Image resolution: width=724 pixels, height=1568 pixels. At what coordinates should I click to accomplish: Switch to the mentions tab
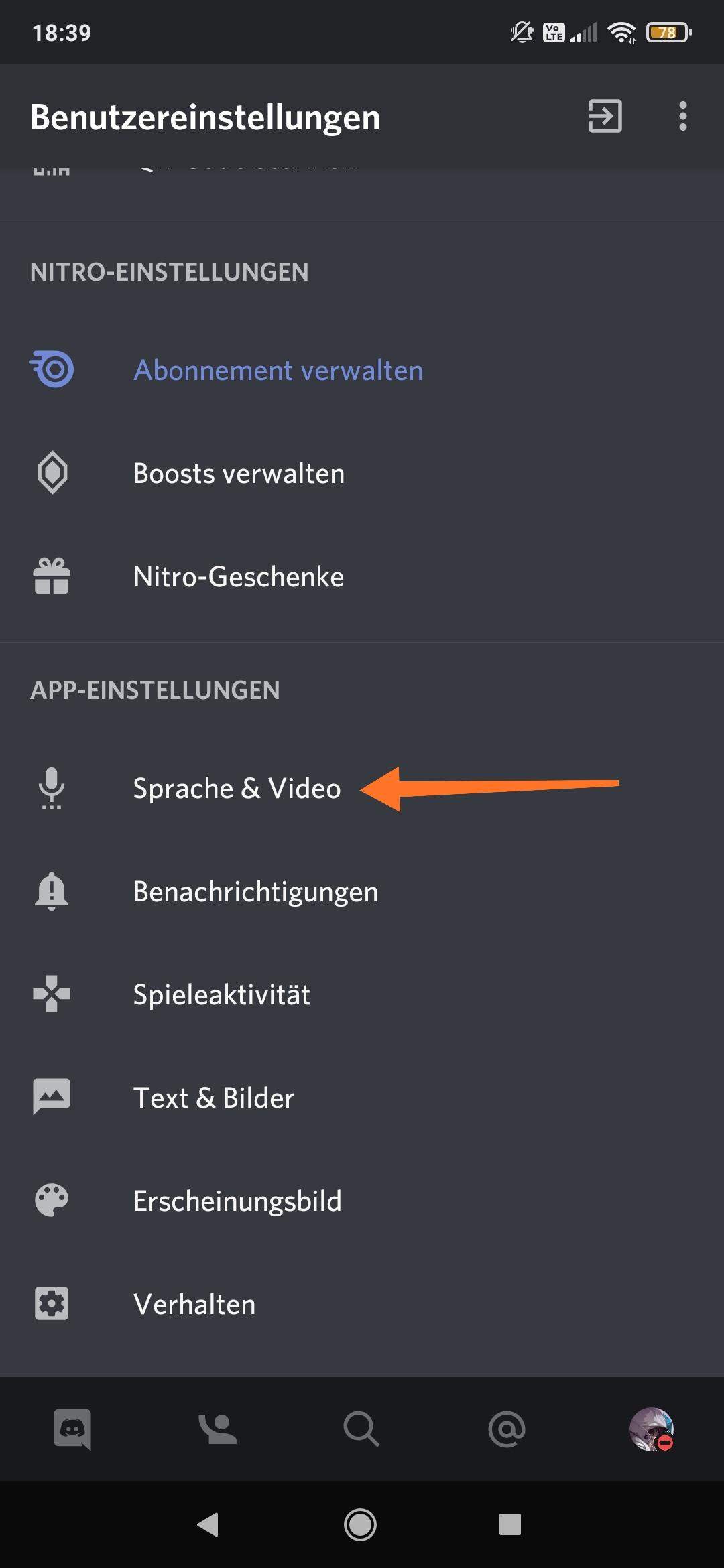(x=507, y=1429)
